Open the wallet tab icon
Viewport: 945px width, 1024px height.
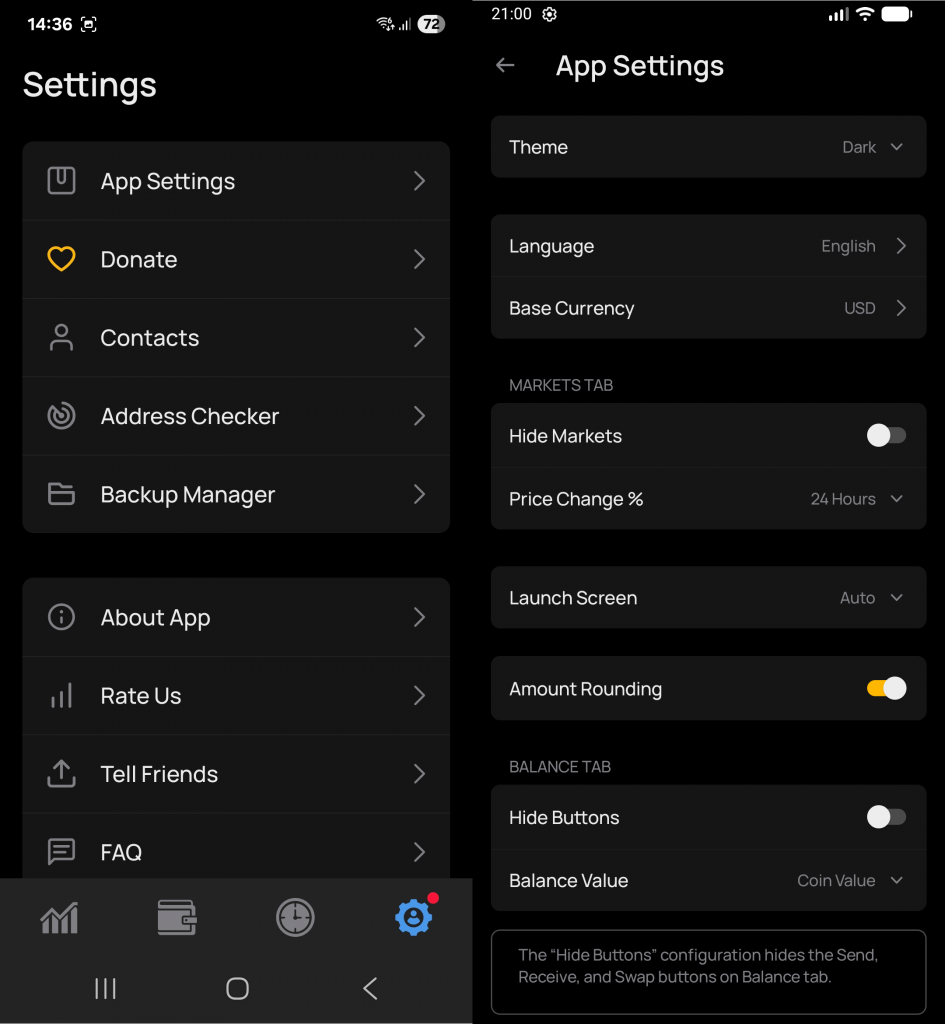click(177, 917)
